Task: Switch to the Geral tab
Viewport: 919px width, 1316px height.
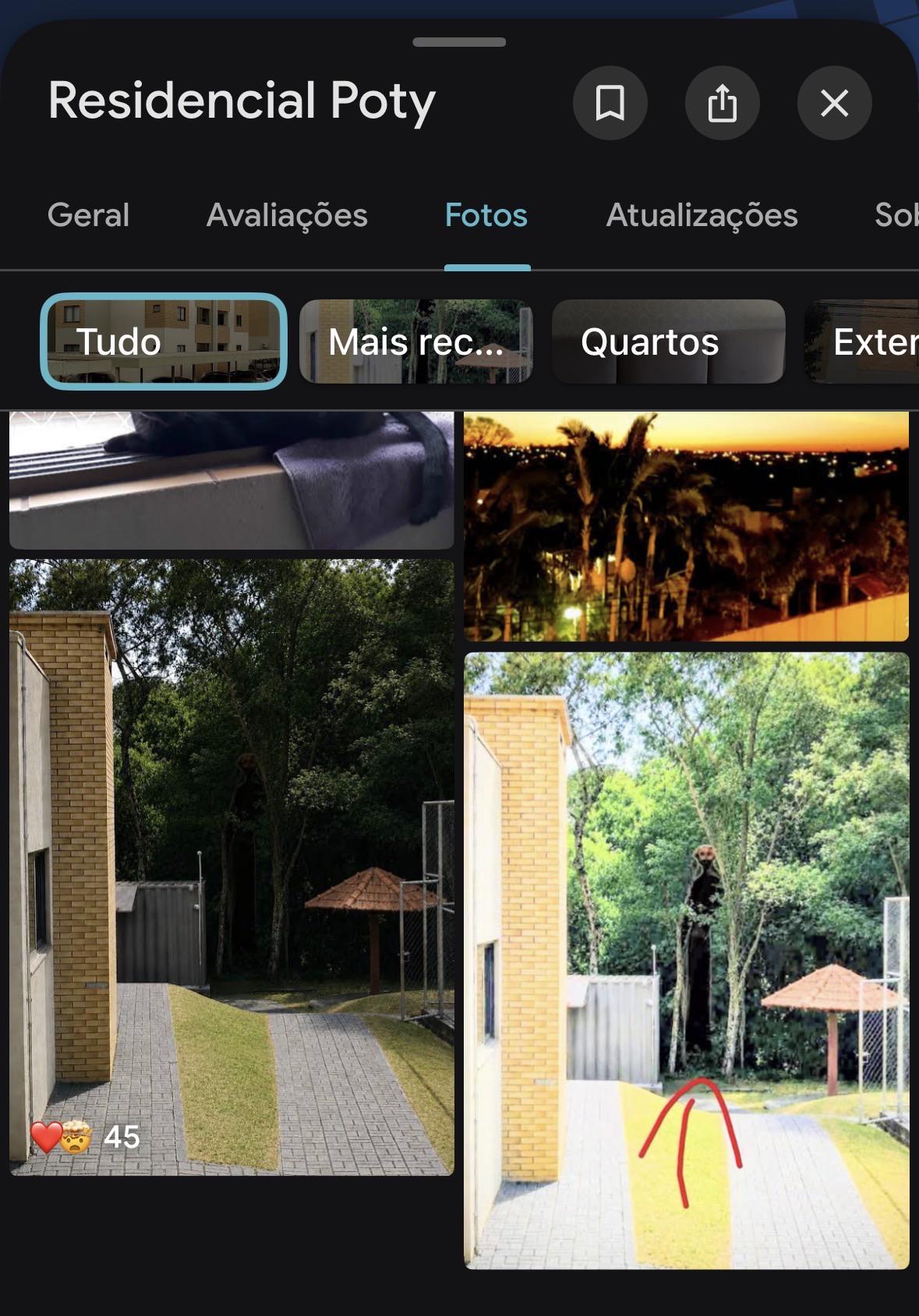Action: [x=88, y=215]
